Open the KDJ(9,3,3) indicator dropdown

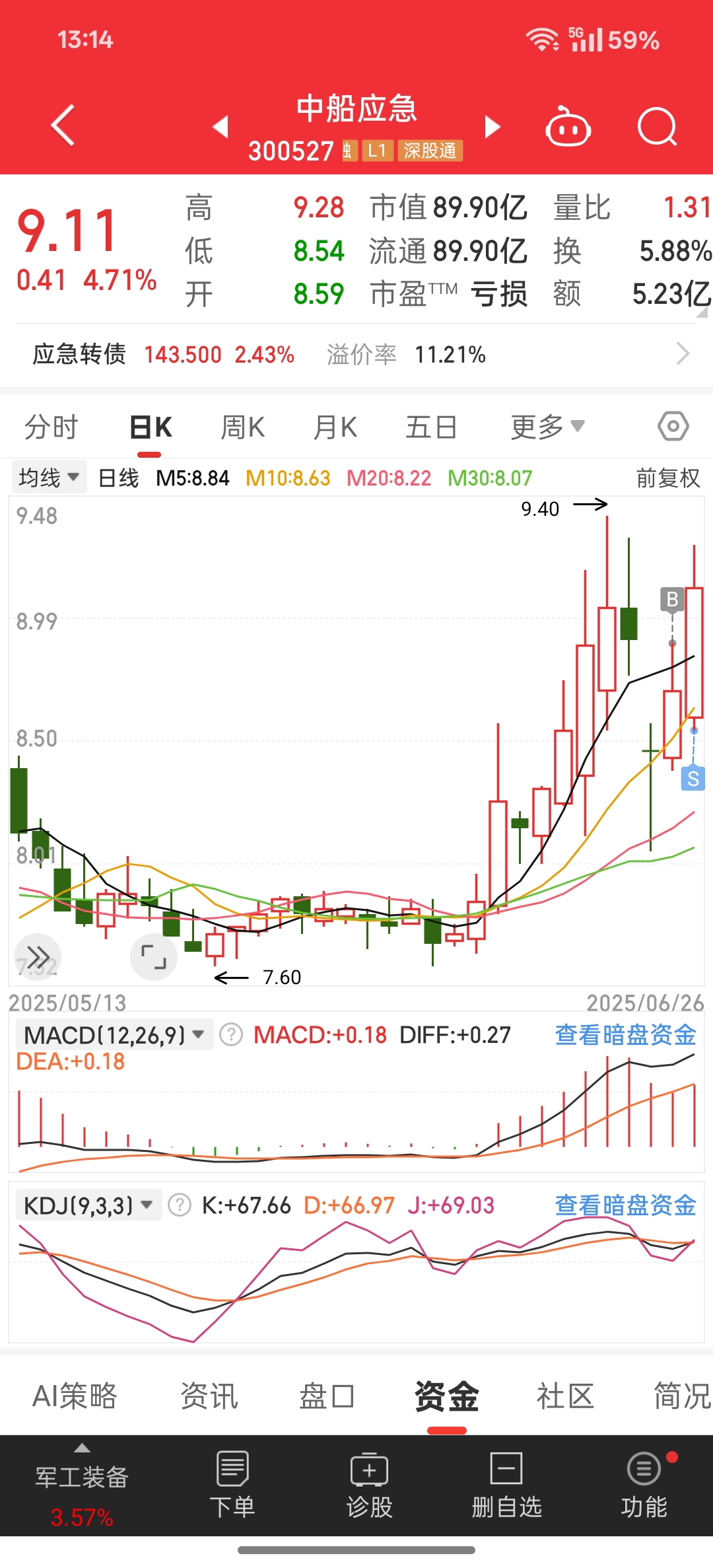[x=88, y=1205]
